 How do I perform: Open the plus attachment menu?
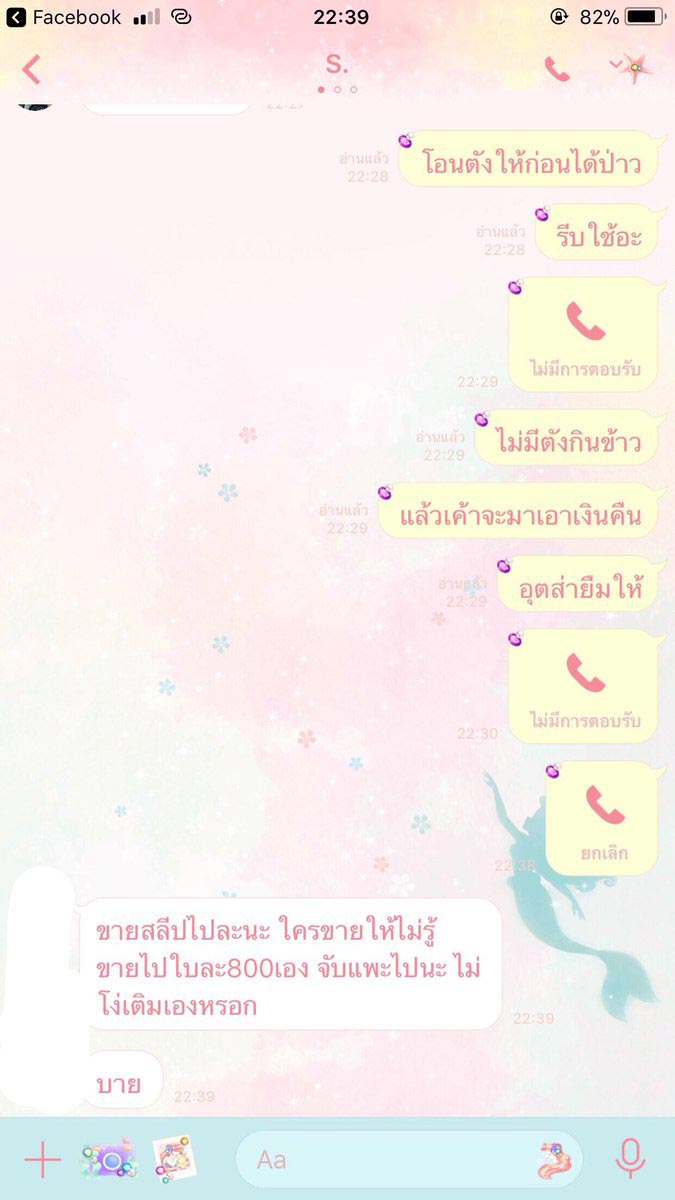pyautogui.click(x=43, y=1160)
